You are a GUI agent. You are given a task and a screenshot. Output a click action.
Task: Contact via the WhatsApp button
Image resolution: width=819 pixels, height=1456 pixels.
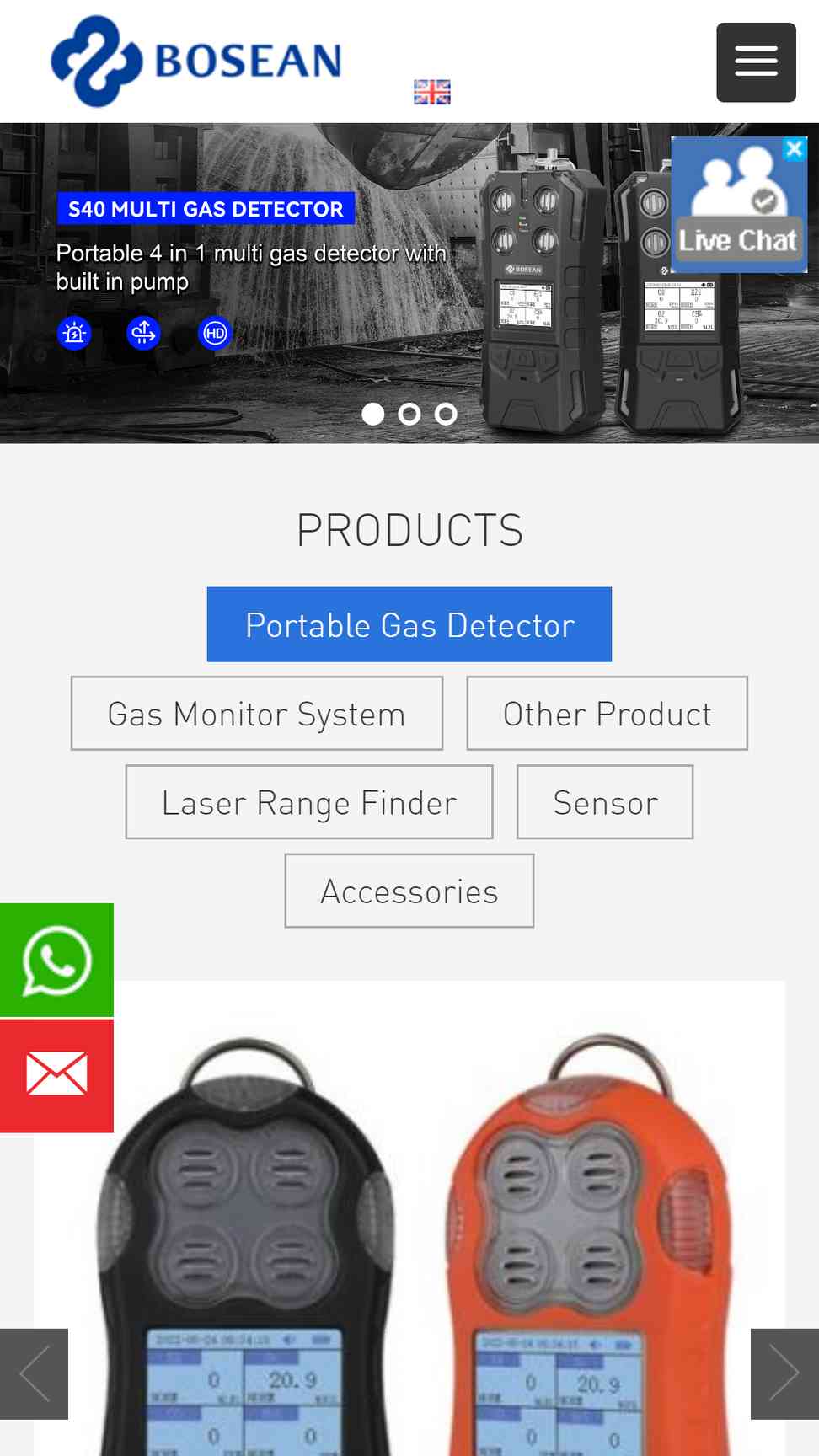click(x=56, y=961)
